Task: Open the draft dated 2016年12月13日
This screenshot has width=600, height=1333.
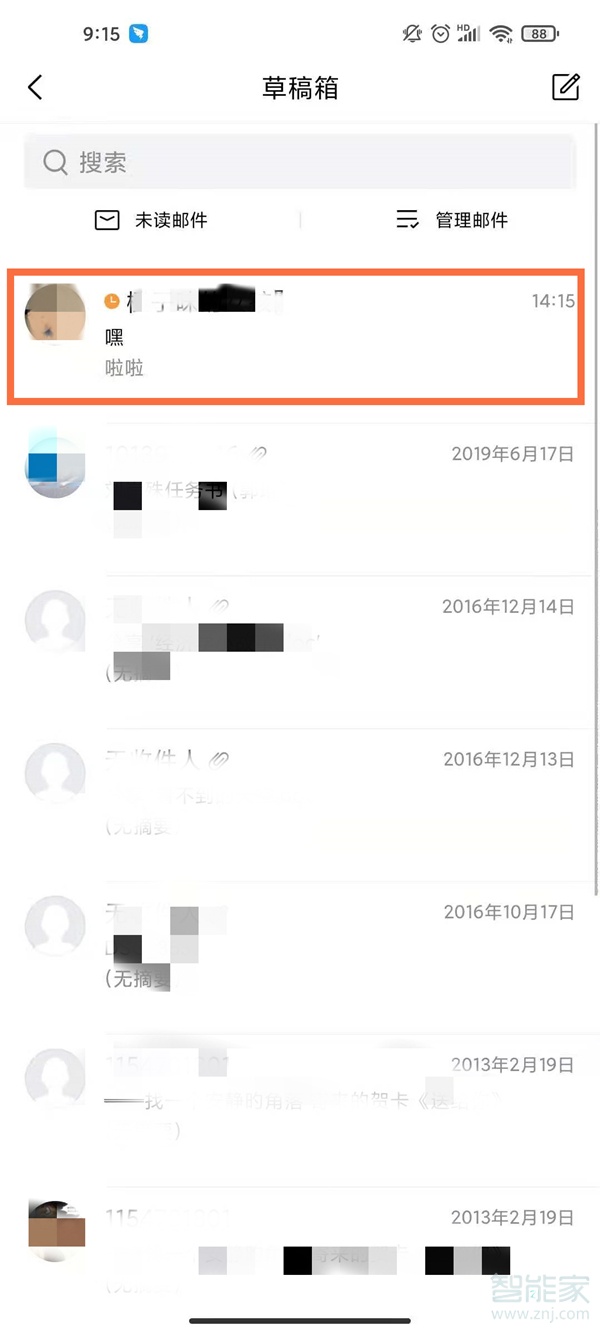Action: point(300,800)
